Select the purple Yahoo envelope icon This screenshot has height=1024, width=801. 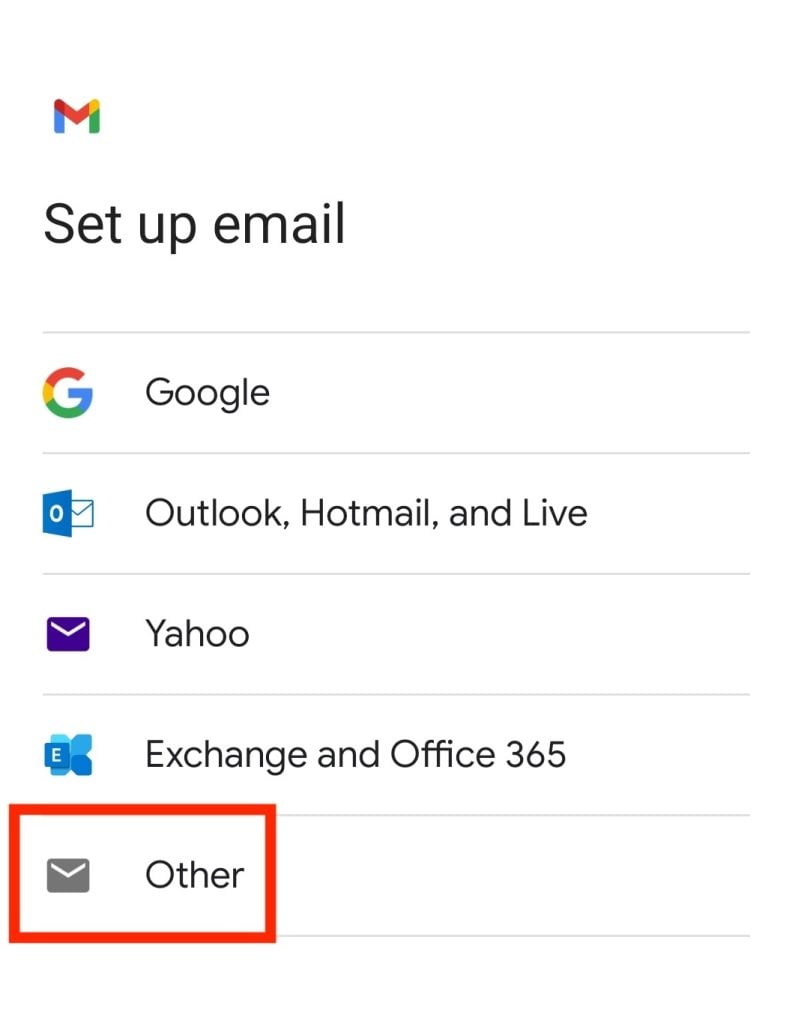click(66, 632)
